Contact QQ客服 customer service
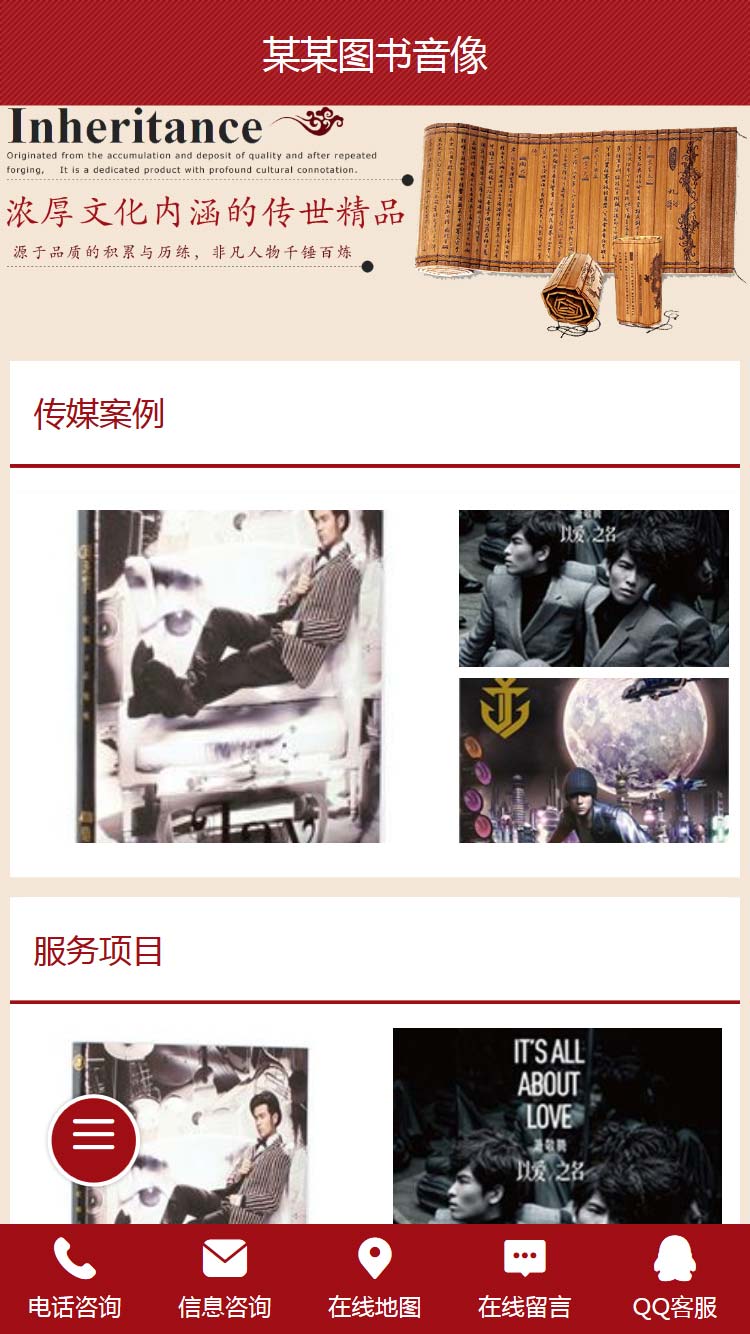This screenshot has width=750, height=1334. tap(675, 1279)
